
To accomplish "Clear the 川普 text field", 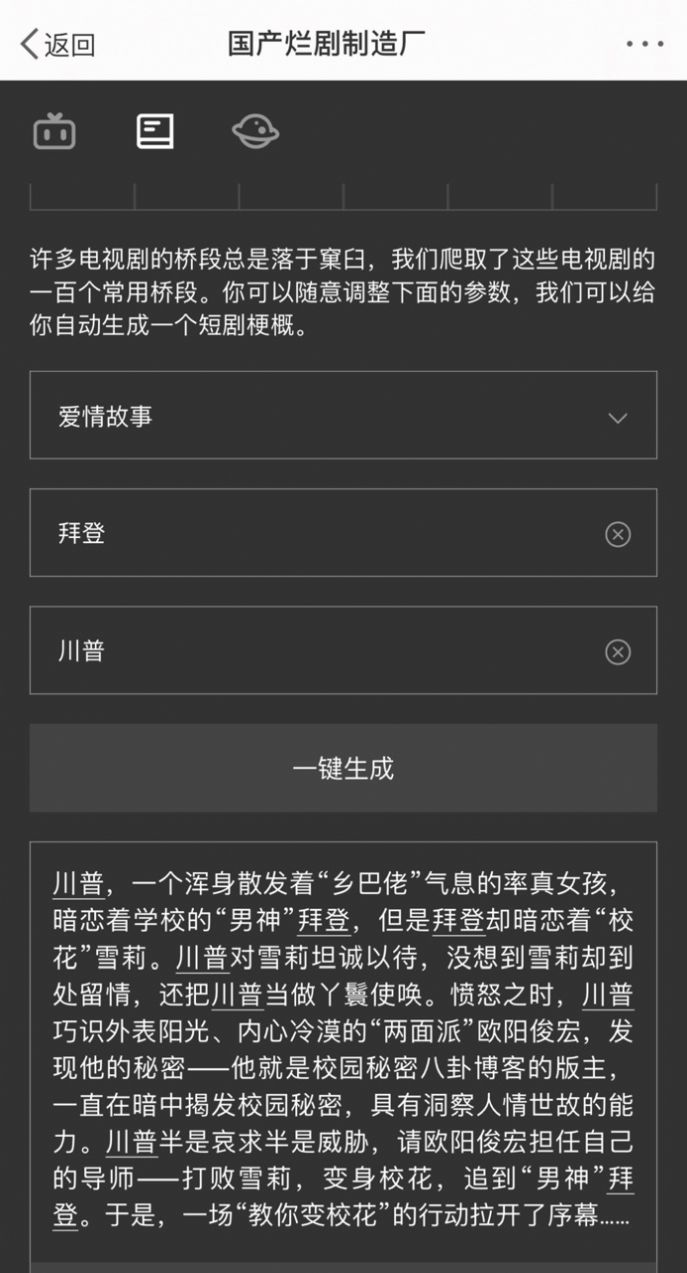I will (x=618, y=653).
